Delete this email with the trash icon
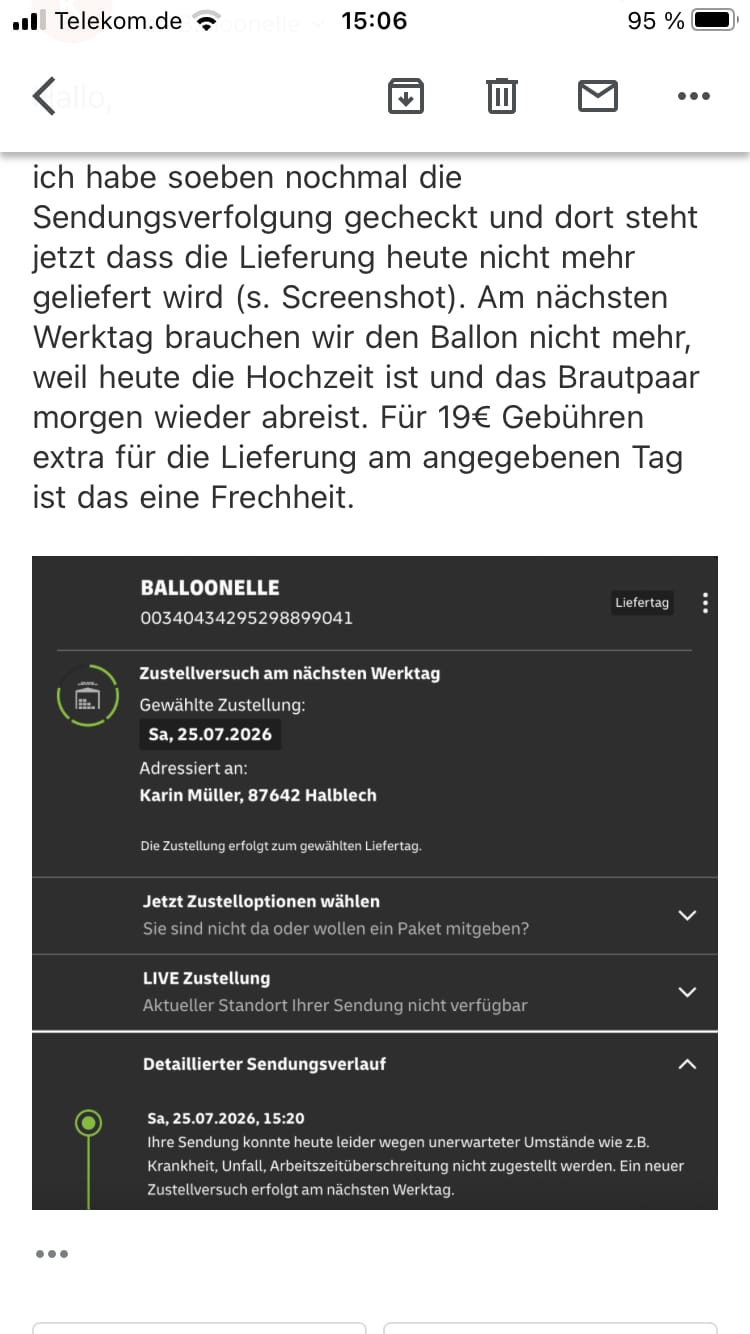This screenshot has height=1334, width=750. pos(501,96)
